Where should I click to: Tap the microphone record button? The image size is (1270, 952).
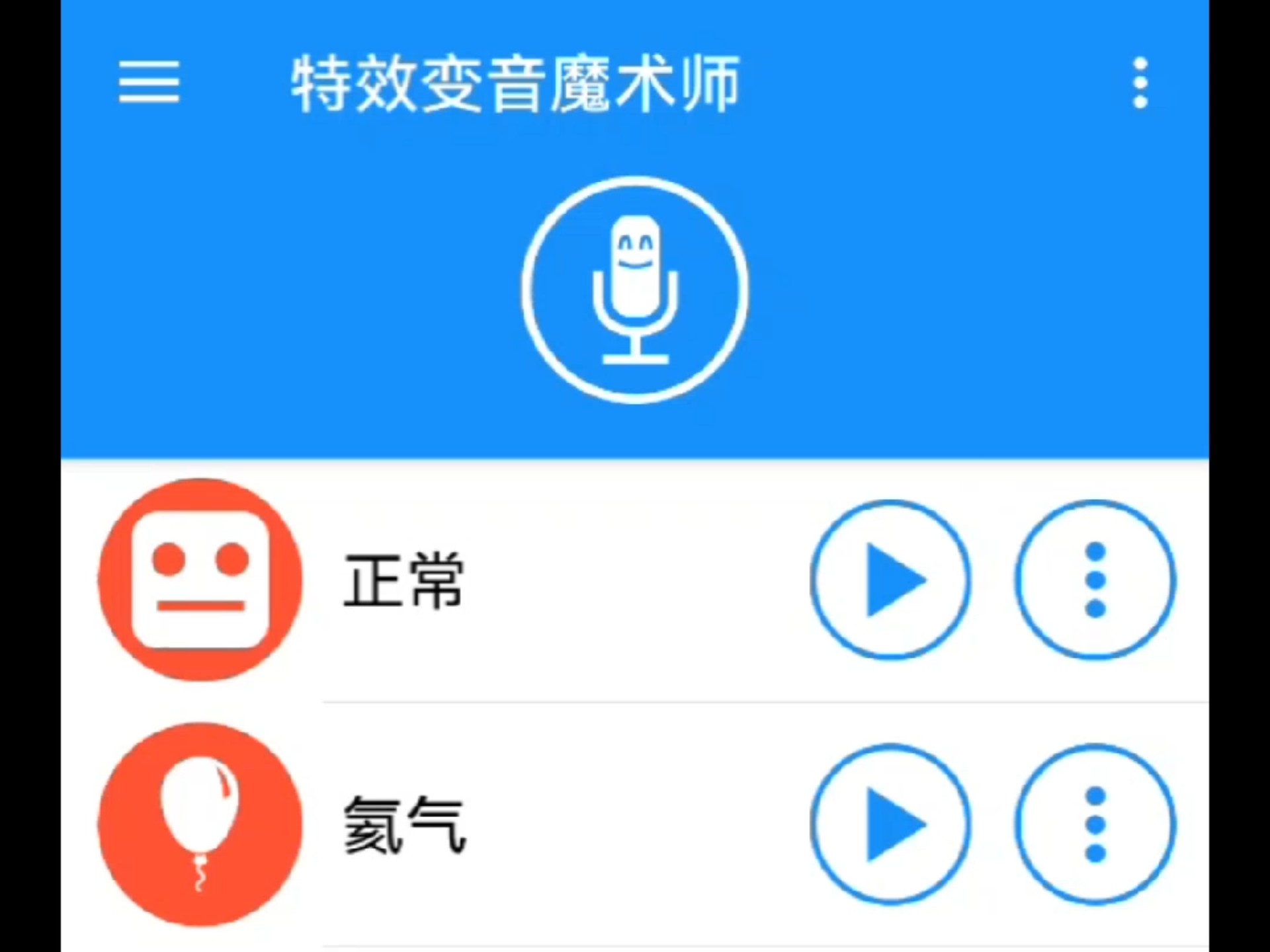coord(635,290)
